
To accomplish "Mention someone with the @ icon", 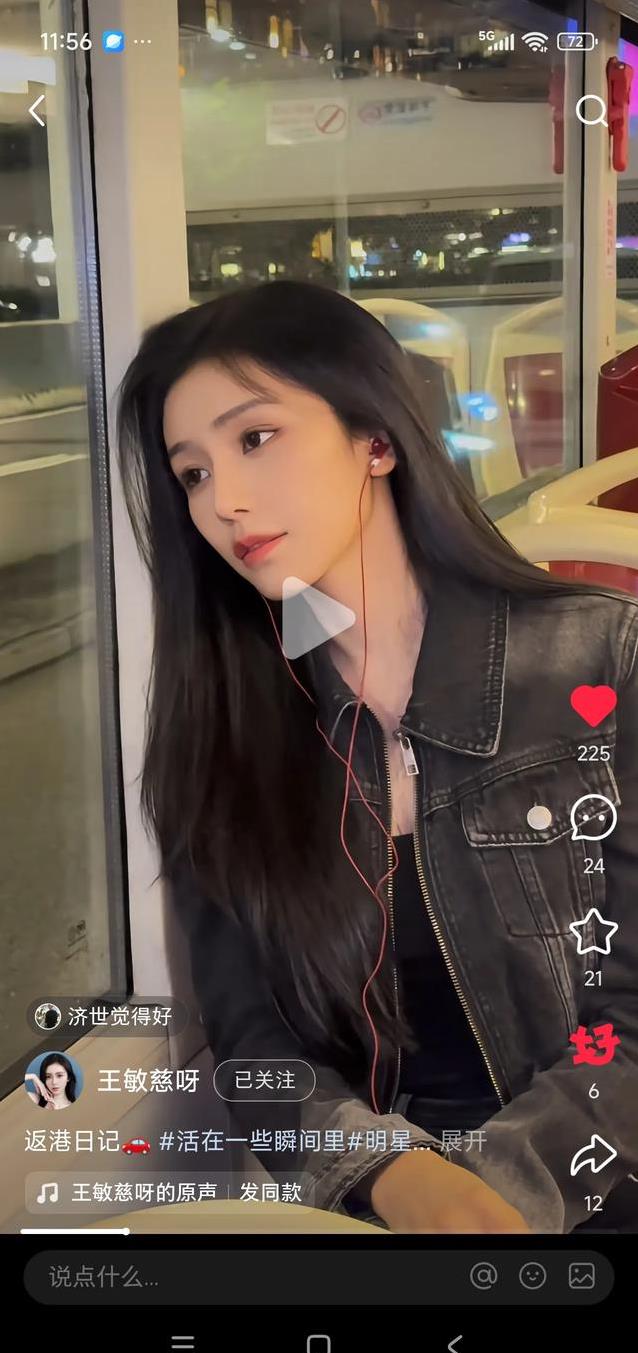I will [484, 1276].
